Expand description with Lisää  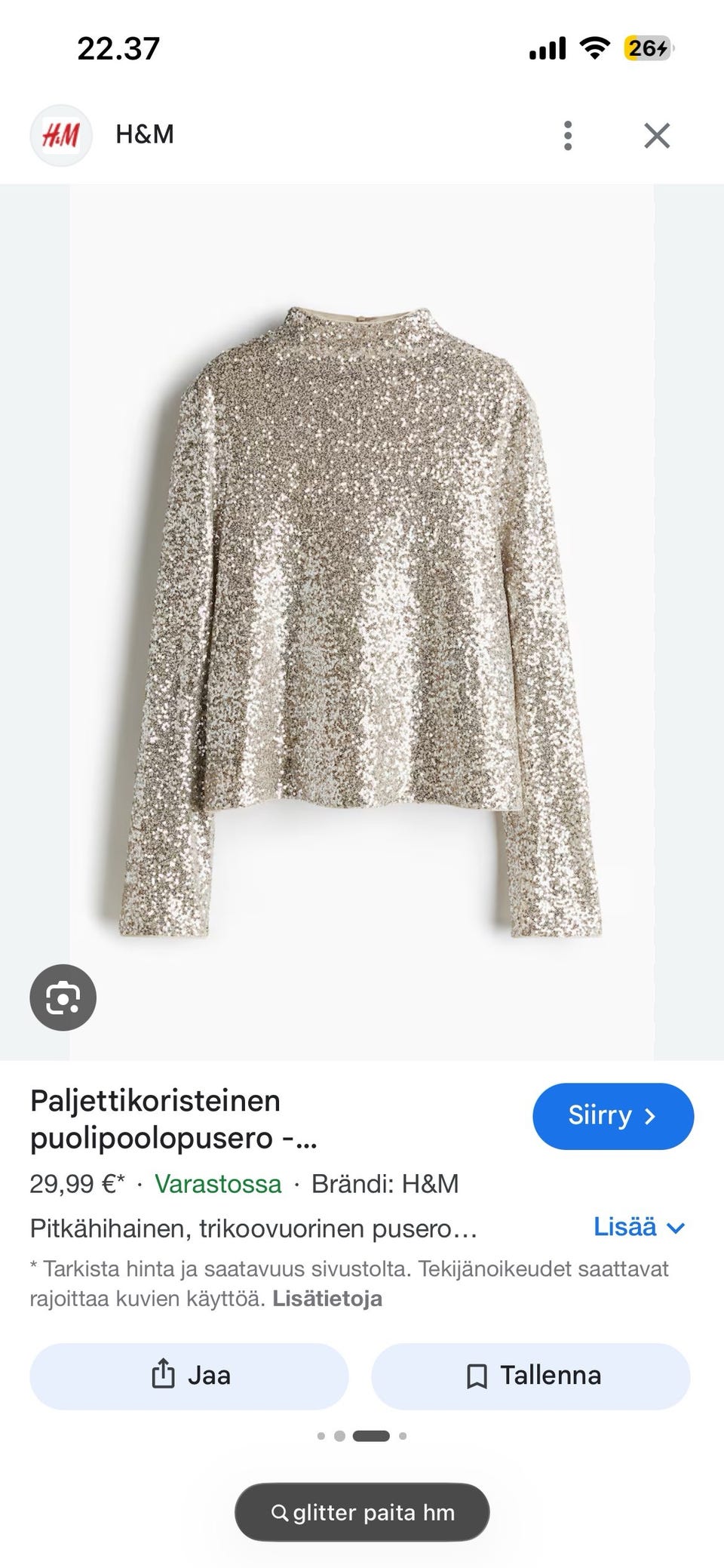tap(639, 1227)
